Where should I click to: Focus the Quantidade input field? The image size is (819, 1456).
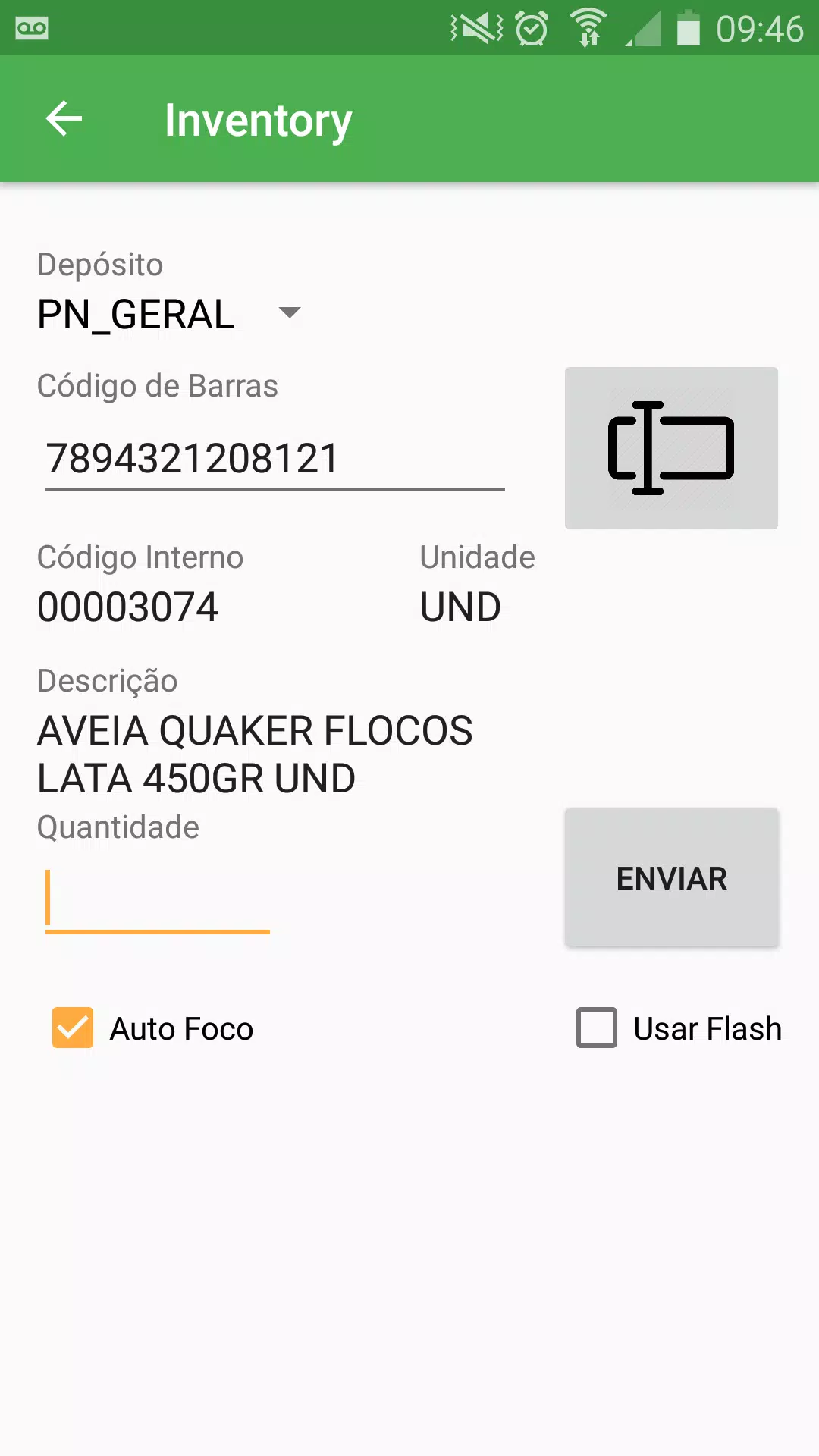158,899
